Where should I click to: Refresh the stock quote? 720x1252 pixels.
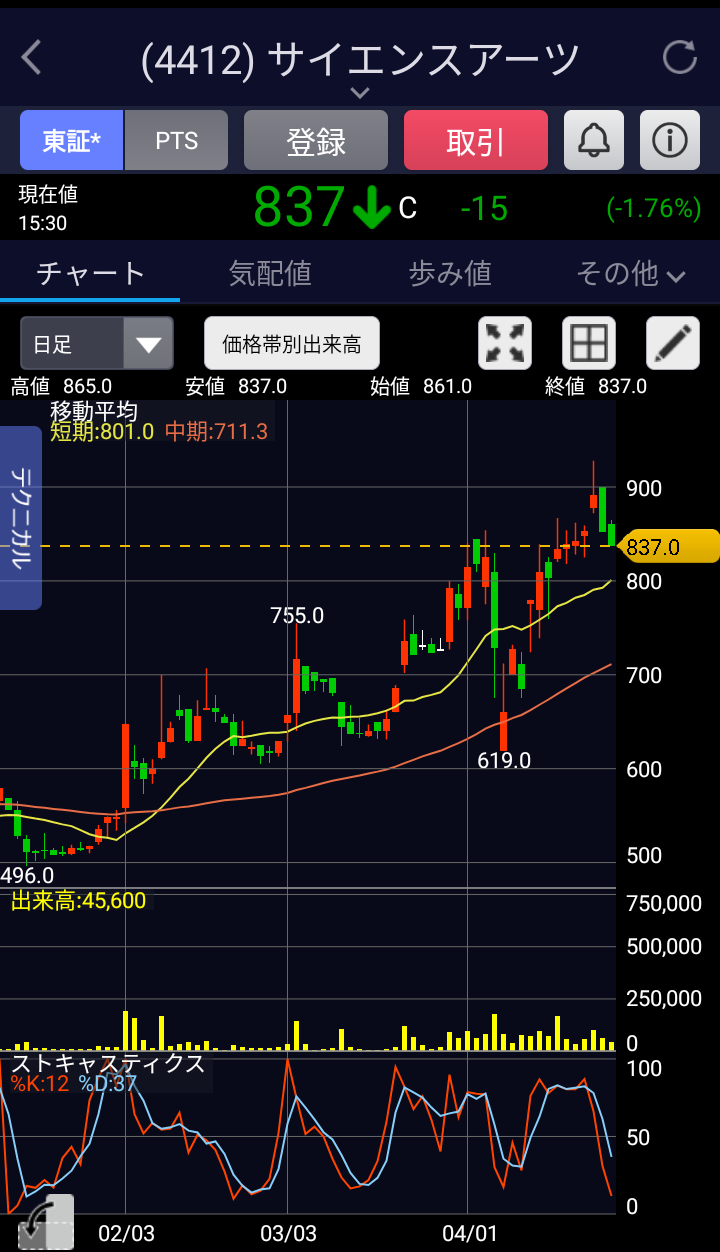tap(680, 58)
